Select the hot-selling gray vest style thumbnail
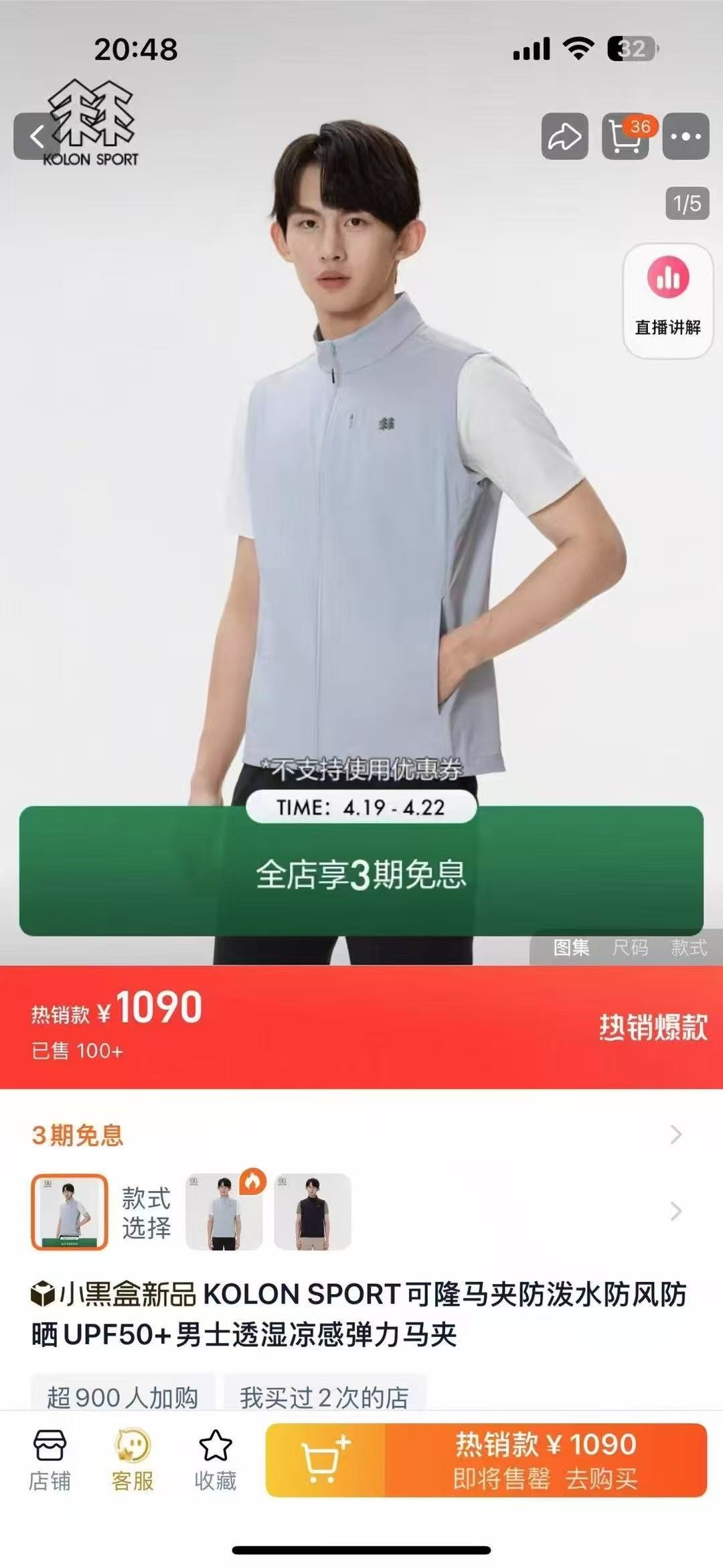The image size is (723, 1568). tap(224, 1212)
